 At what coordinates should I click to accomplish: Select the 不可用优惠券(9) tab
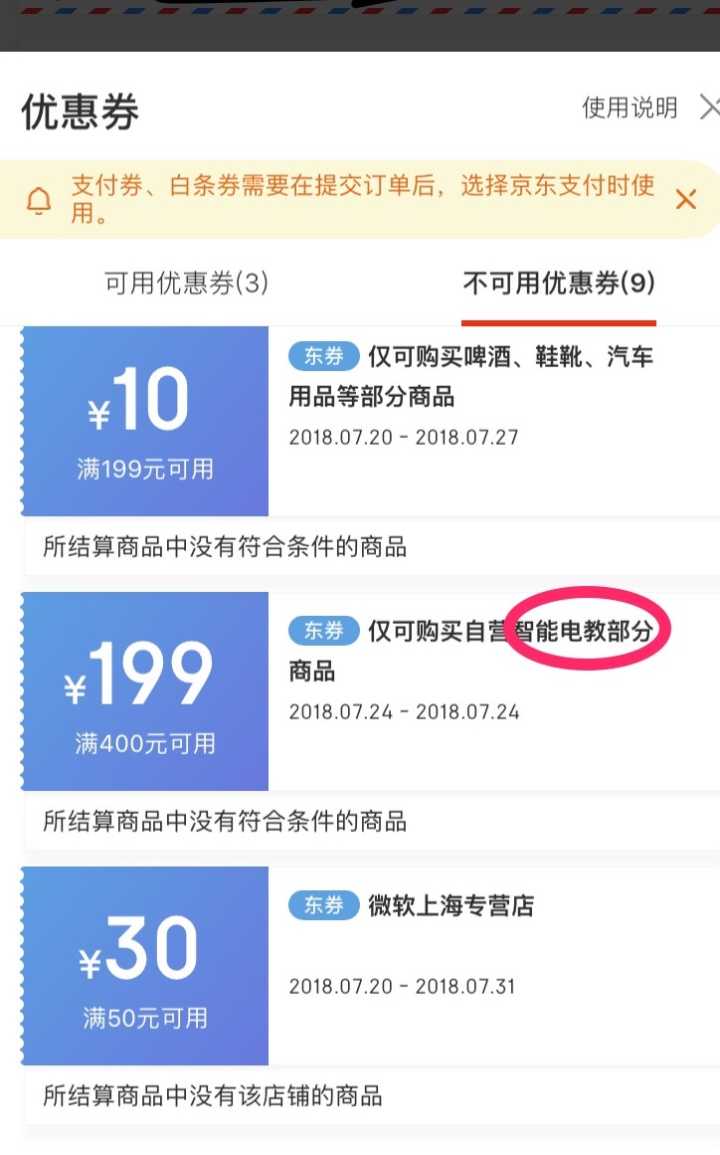pos(558,284)
